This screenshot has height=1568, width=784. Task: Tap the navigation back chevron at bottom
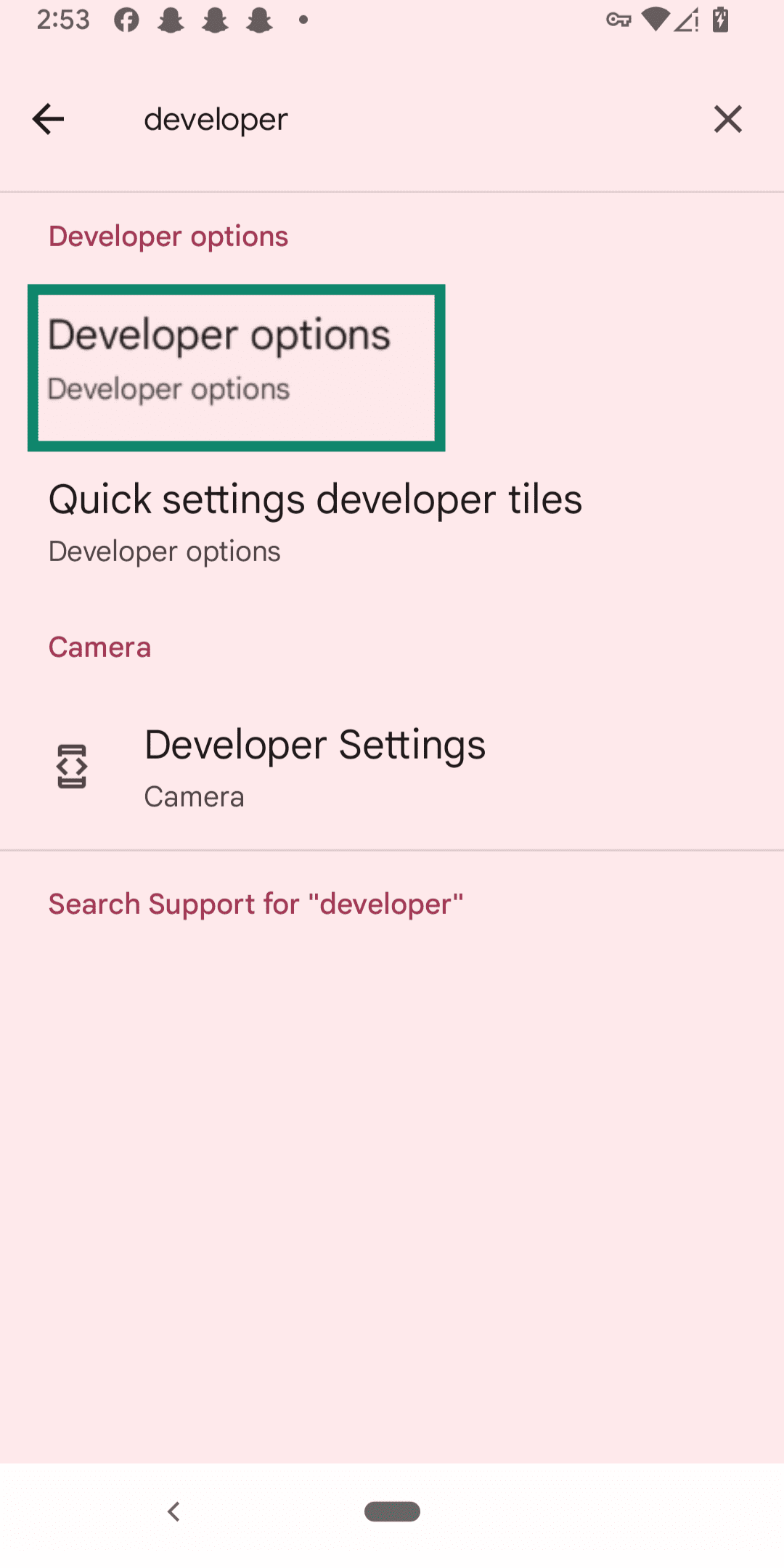click(x=173, y=1512)
